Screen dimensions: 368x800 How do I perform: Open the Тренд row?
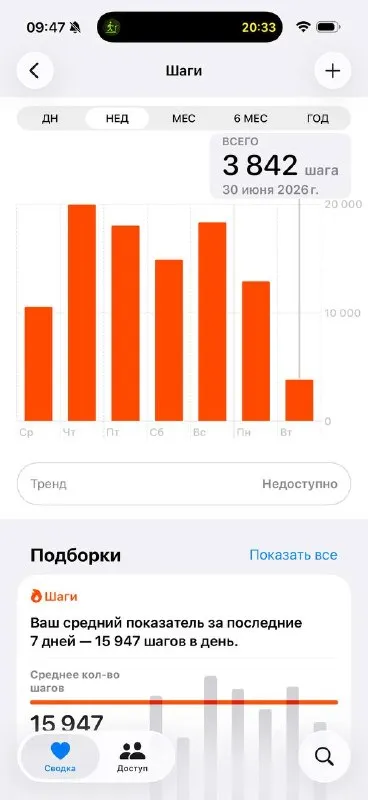pos(184,484)
